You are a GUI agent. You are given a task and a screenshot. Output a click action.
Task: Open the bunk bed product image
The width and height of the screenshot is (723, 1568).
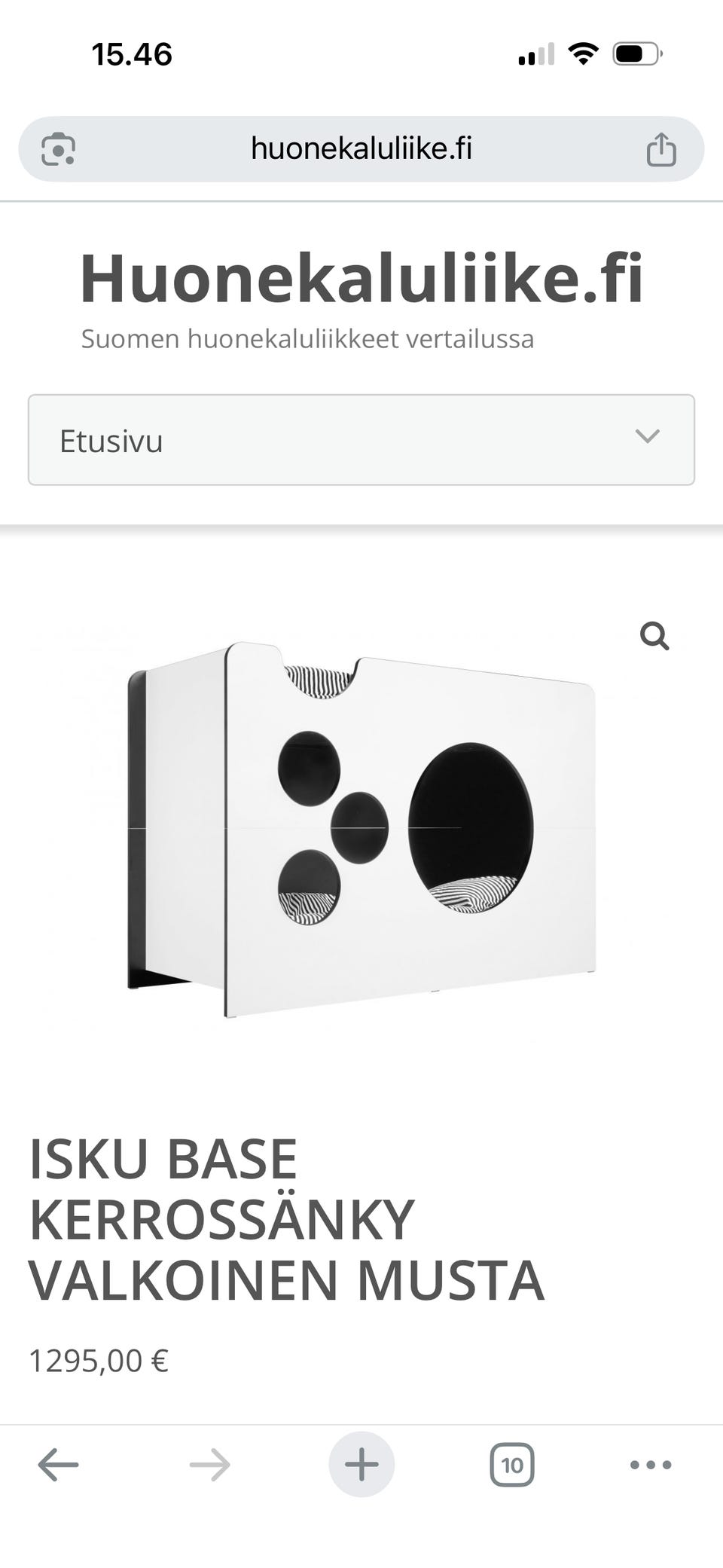point(361,830)
